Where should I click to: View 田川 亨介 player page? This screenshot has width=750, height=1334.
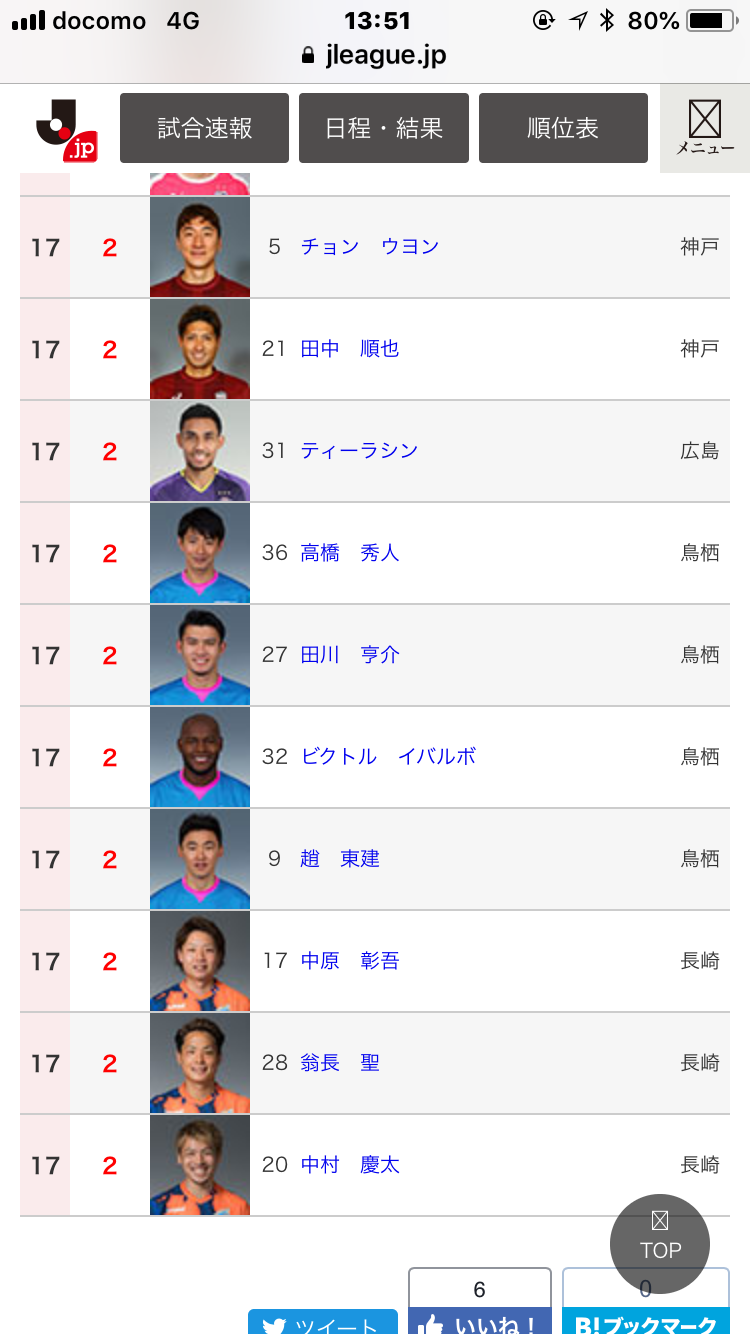350,655
